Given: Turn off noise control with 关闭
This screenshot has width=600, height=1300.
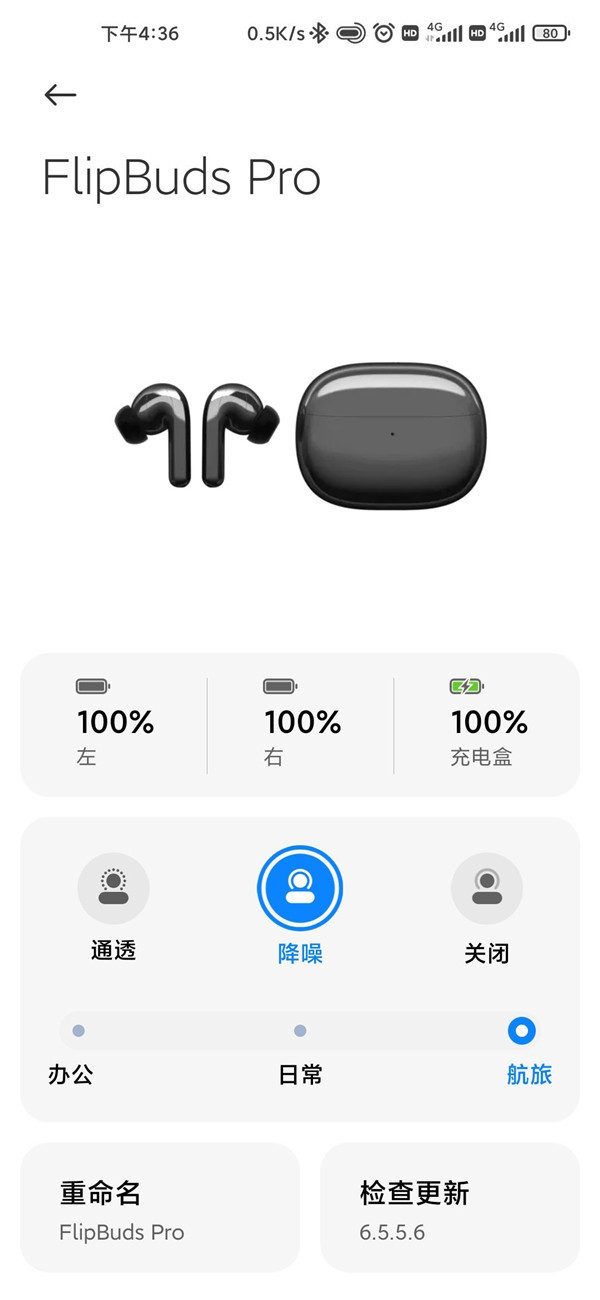Looking at the screenshot, I should (x=487, y=888).
